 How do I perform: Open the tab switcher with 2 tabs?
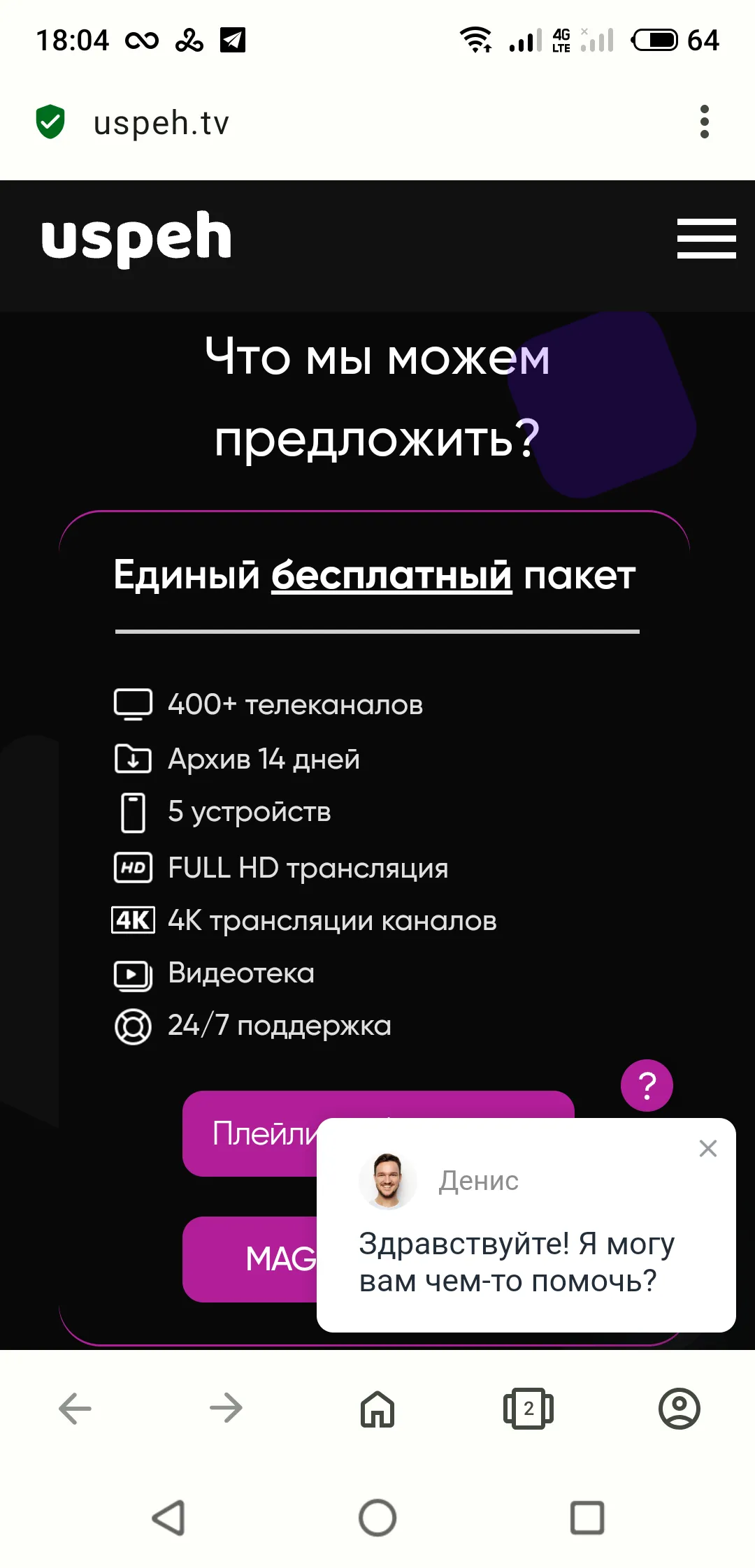tap(528, 1409)
